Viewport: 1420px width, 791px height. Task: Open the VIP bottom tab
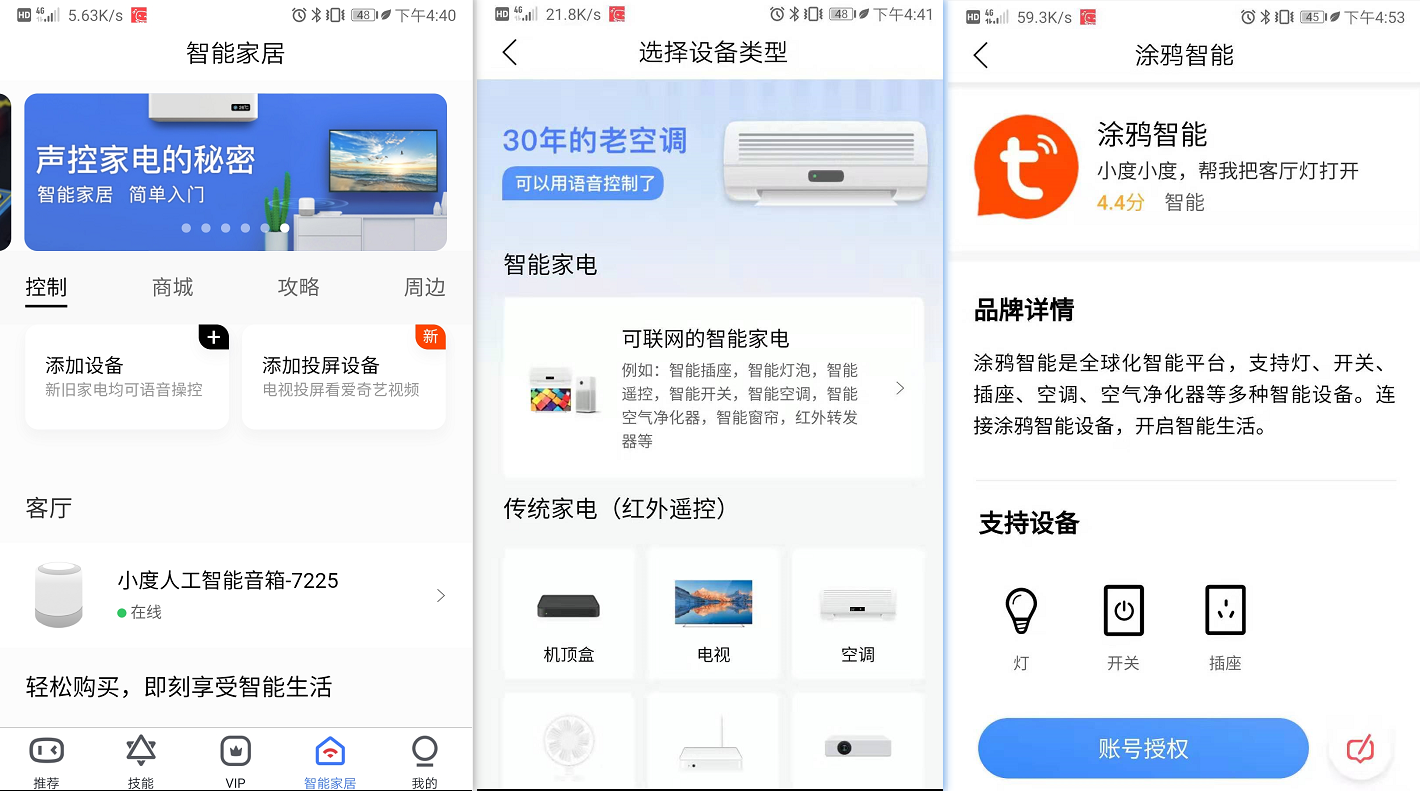coord(235,762)
